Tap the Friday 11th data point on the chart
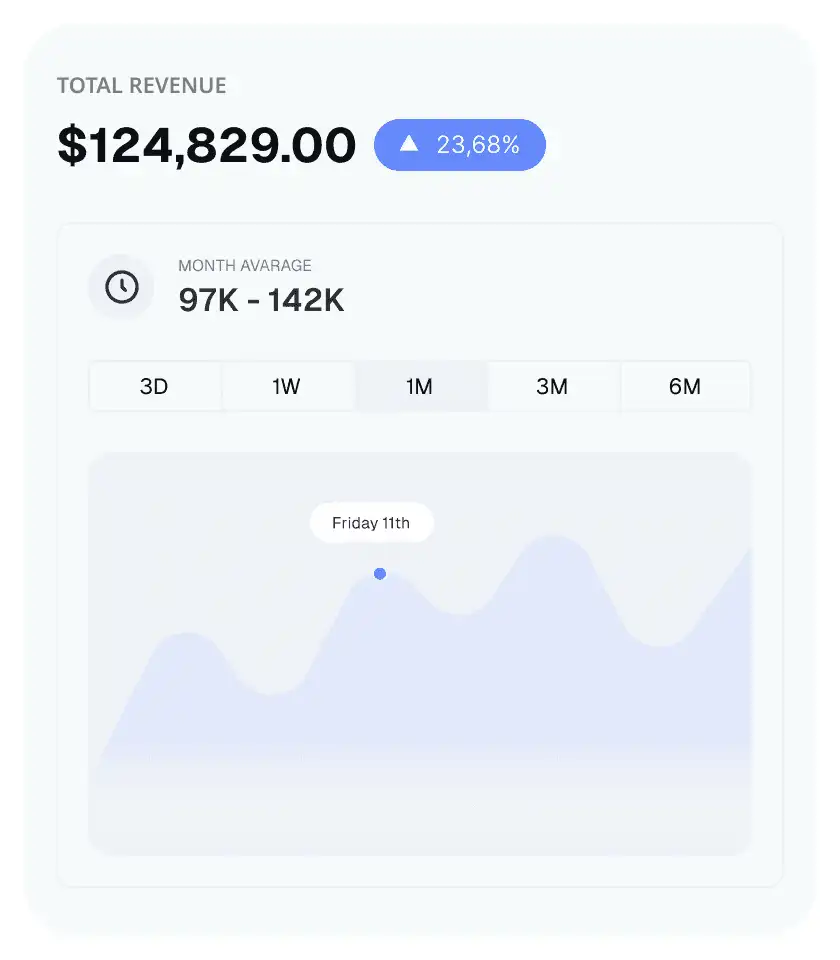840x960 pixels. (380, 574)
